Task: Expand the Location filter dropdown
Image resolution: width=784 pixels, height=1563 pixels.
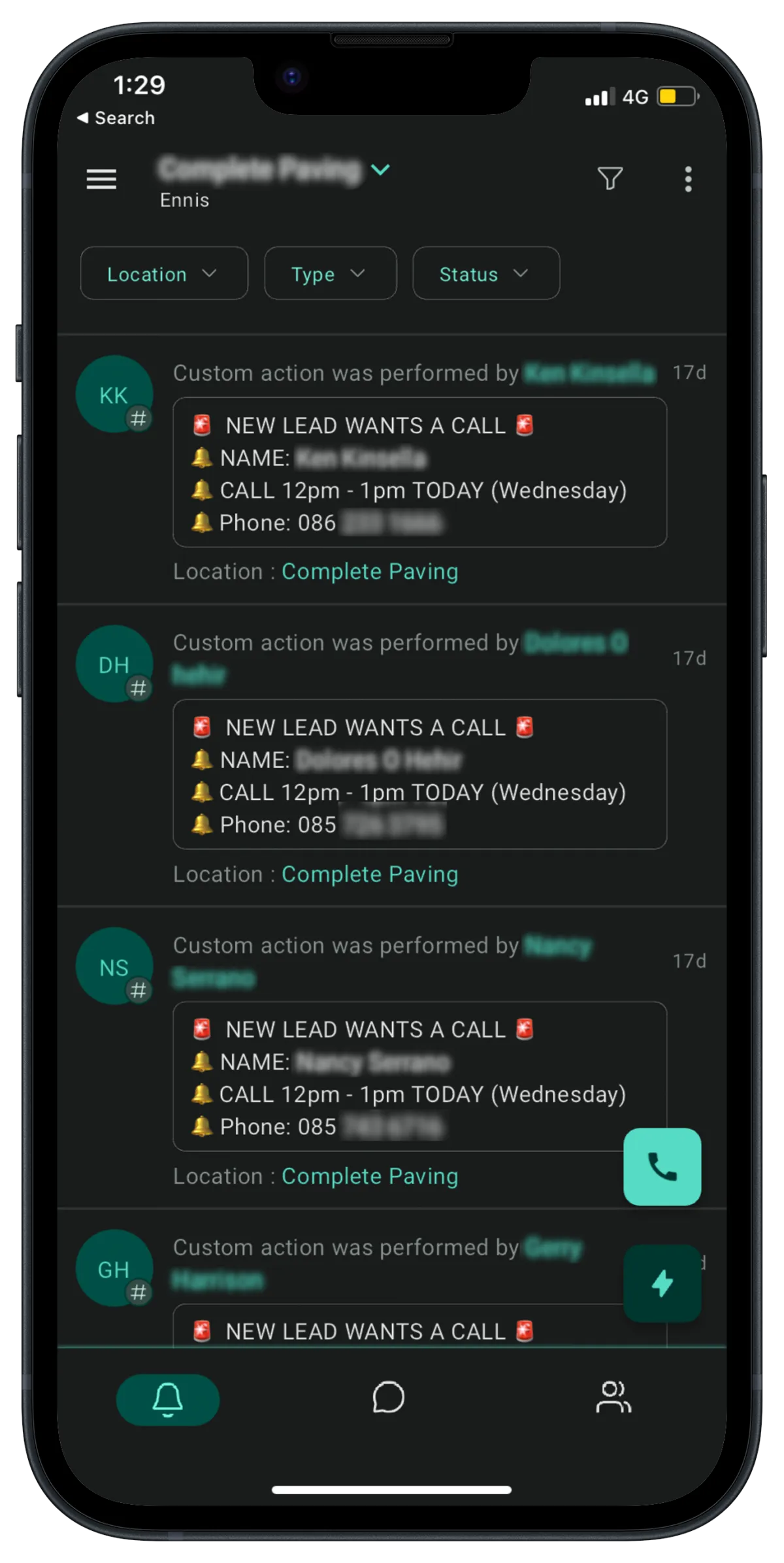Action: pos(164,273)
